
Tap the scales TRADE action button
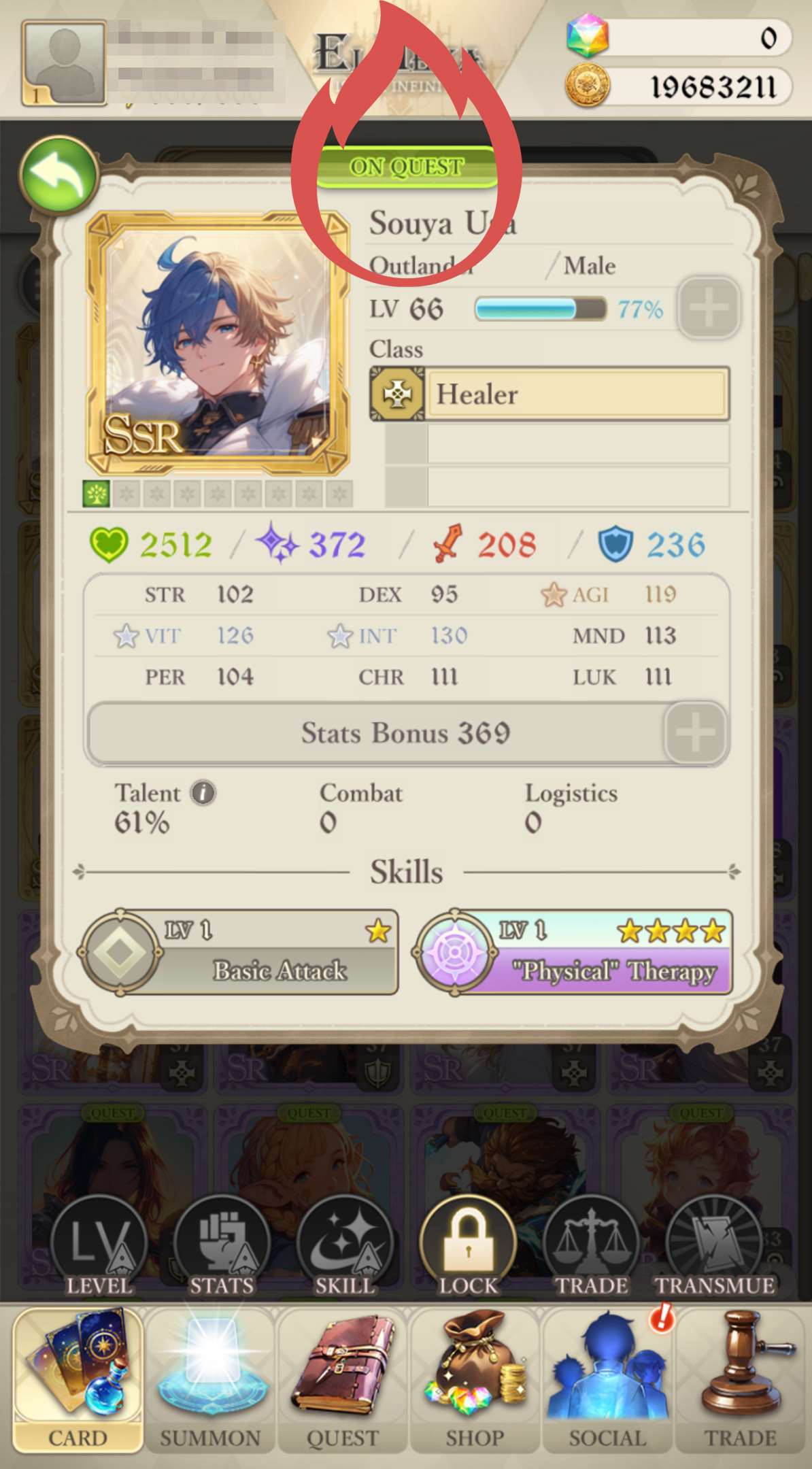pos(591,1247)
